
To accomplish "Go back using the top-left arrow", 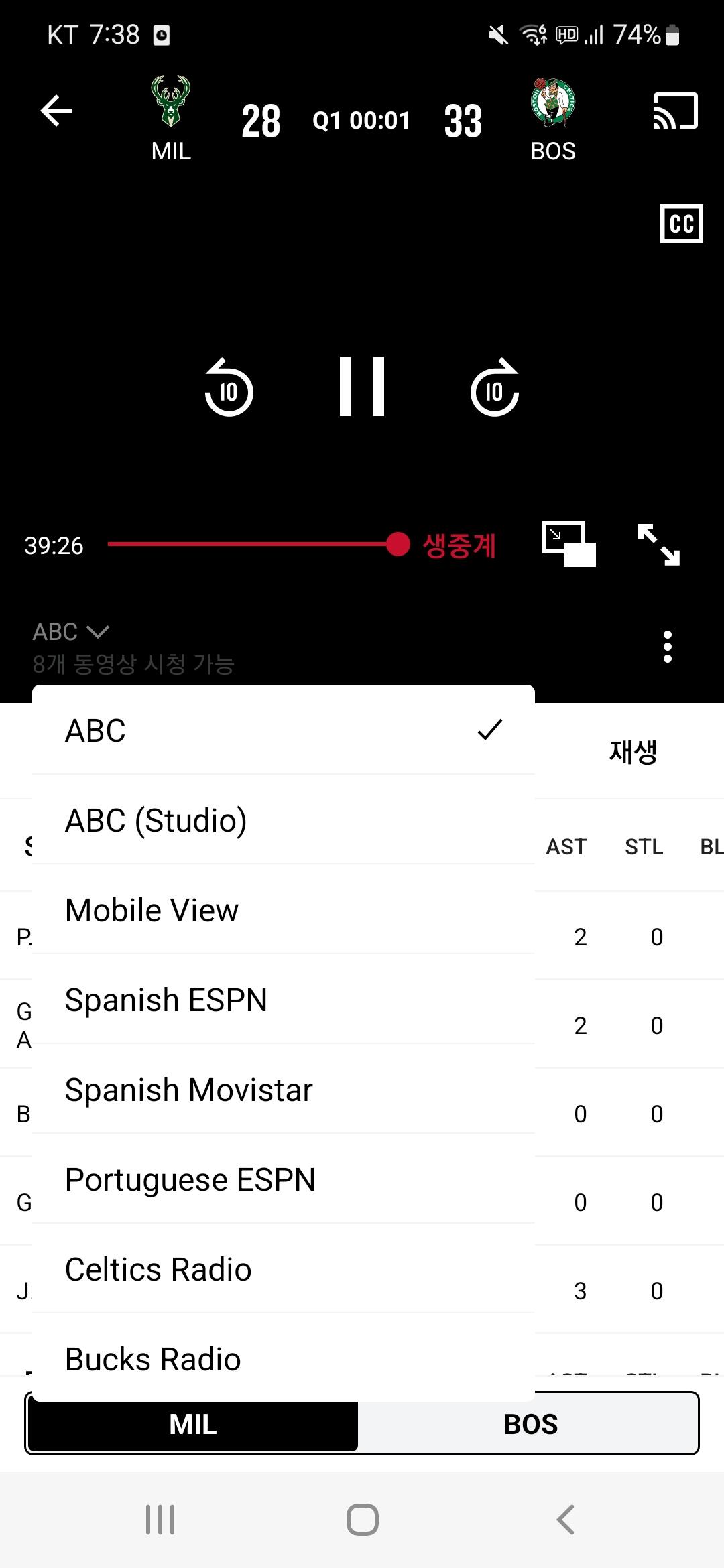I will (56, 111).
